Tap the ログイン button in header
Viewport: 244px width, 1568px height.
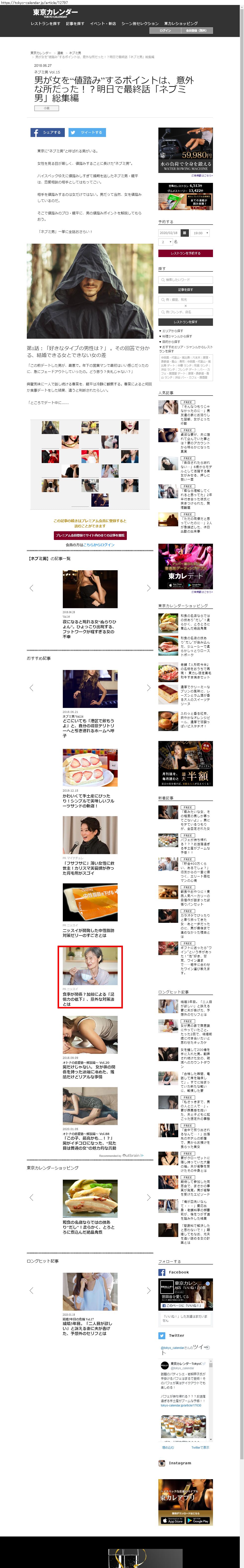[166, 31]
